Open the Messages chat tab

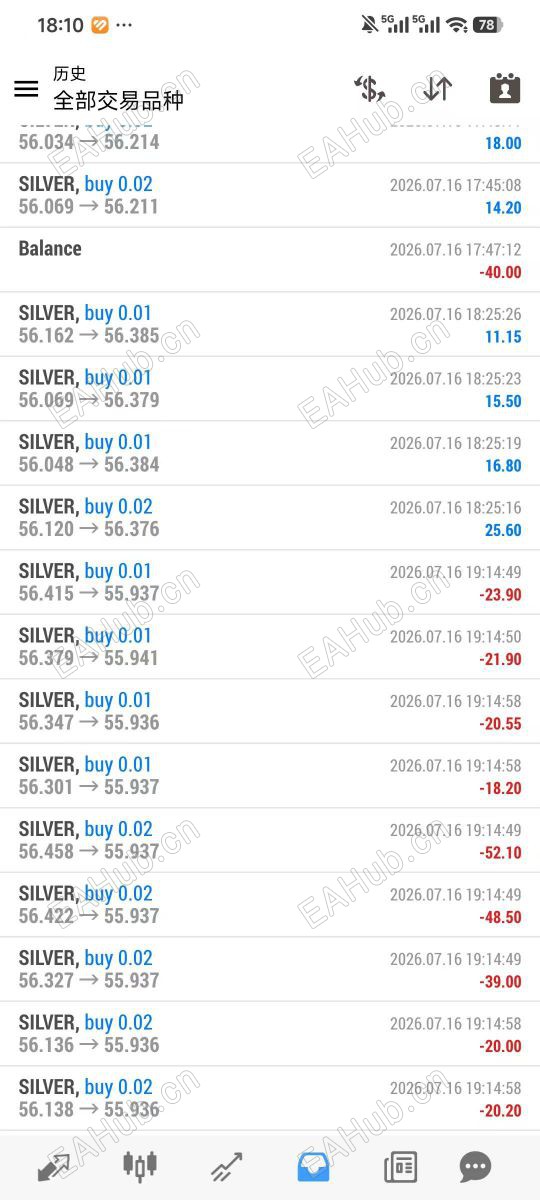(475, 1166)
